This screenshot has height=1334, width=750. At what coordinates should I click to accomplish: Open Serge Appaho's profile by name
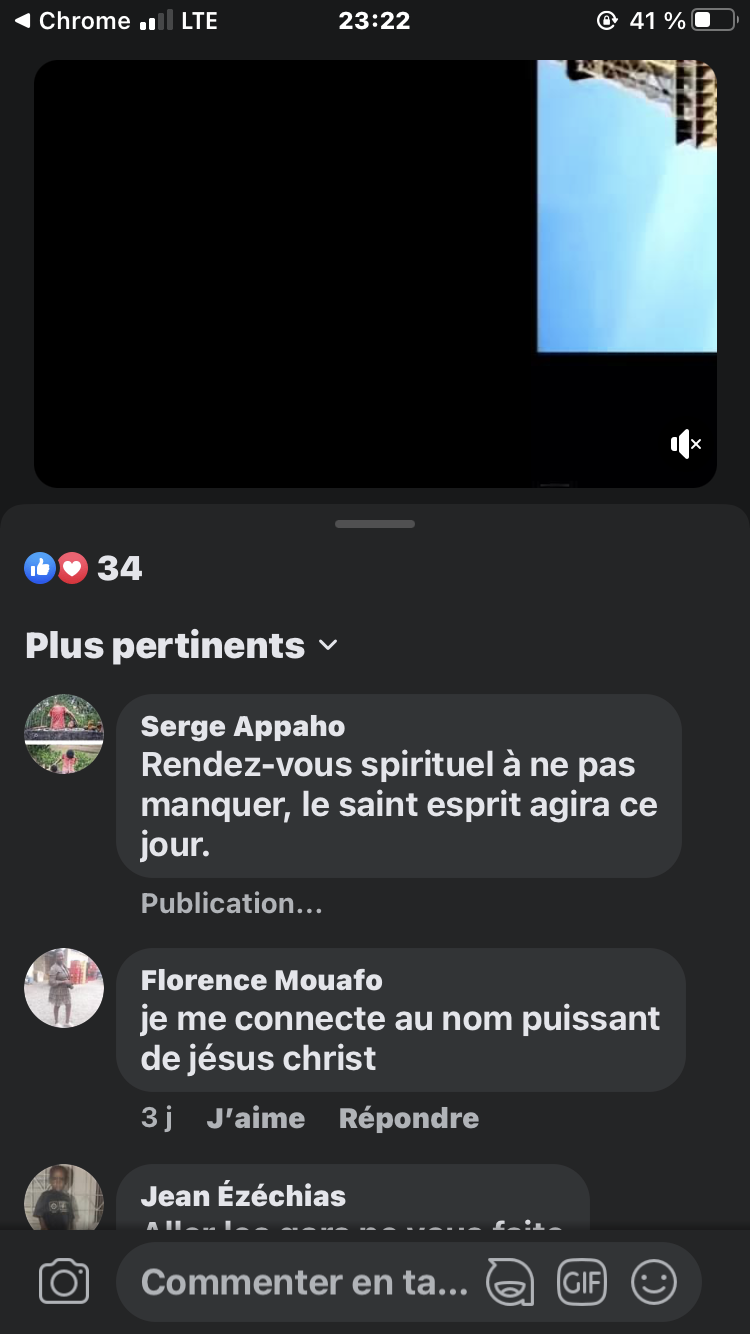(243, 726)
